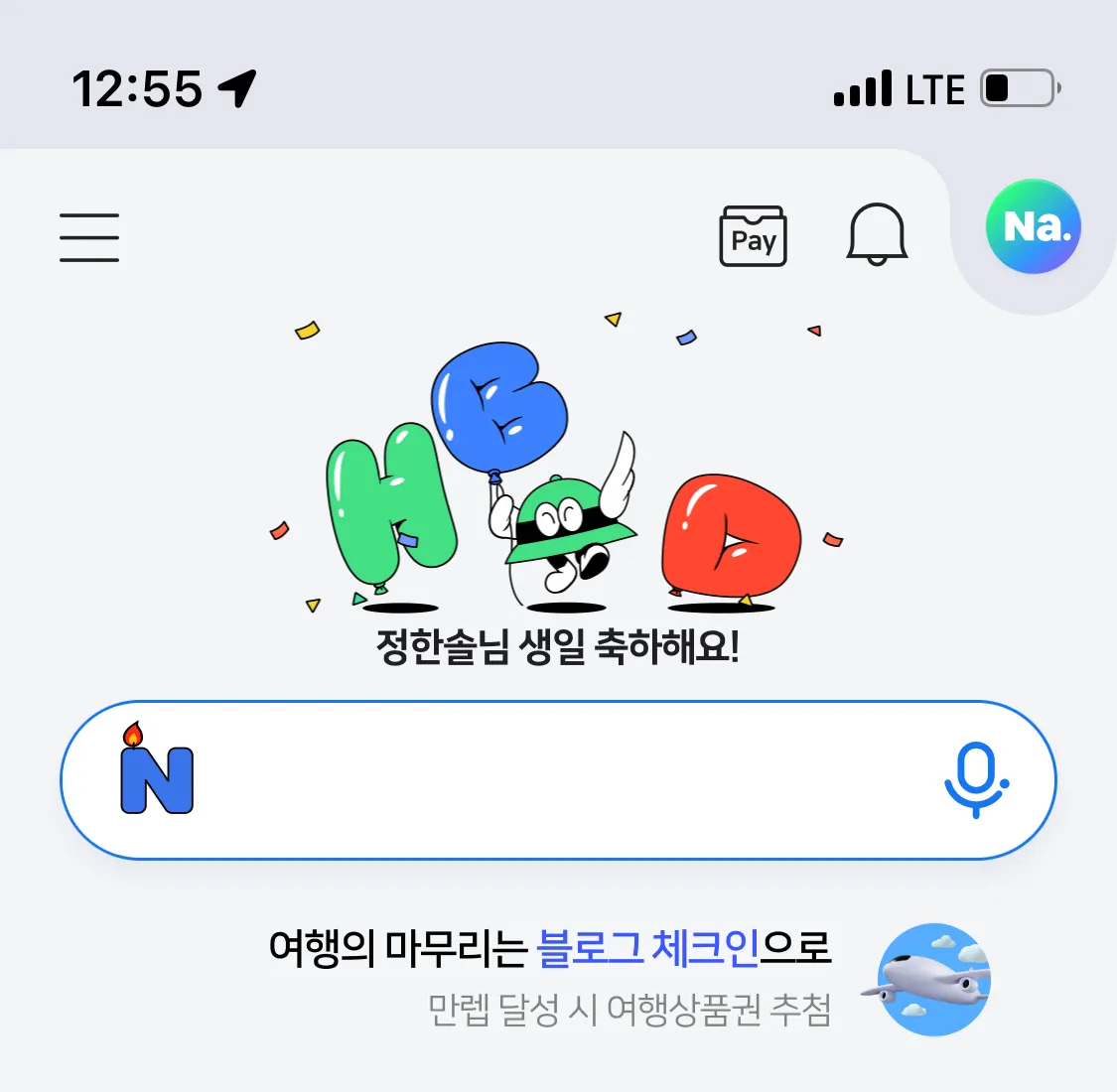Image resolution: width=1117 pixels, height=1092 pixels.
Task: Tap the Naver search box
Action: (x=556, y=781)
